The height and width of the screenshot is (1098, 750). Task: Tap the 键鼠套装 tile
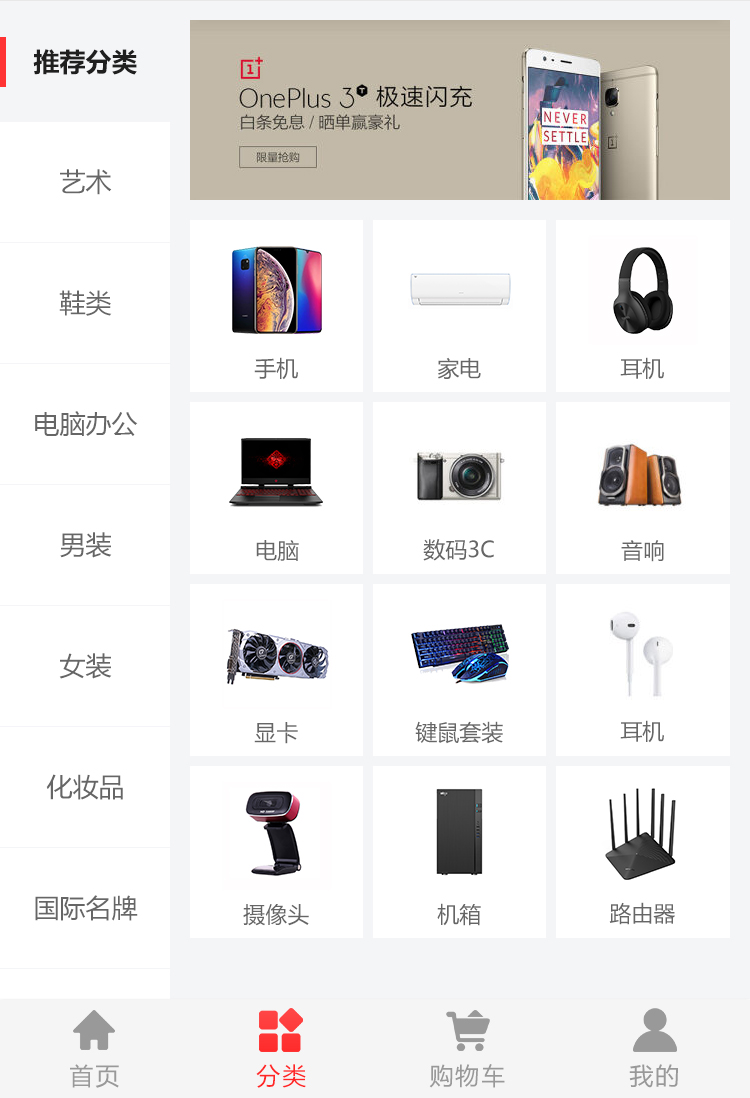pyautogui.click(x=459, y=670)
